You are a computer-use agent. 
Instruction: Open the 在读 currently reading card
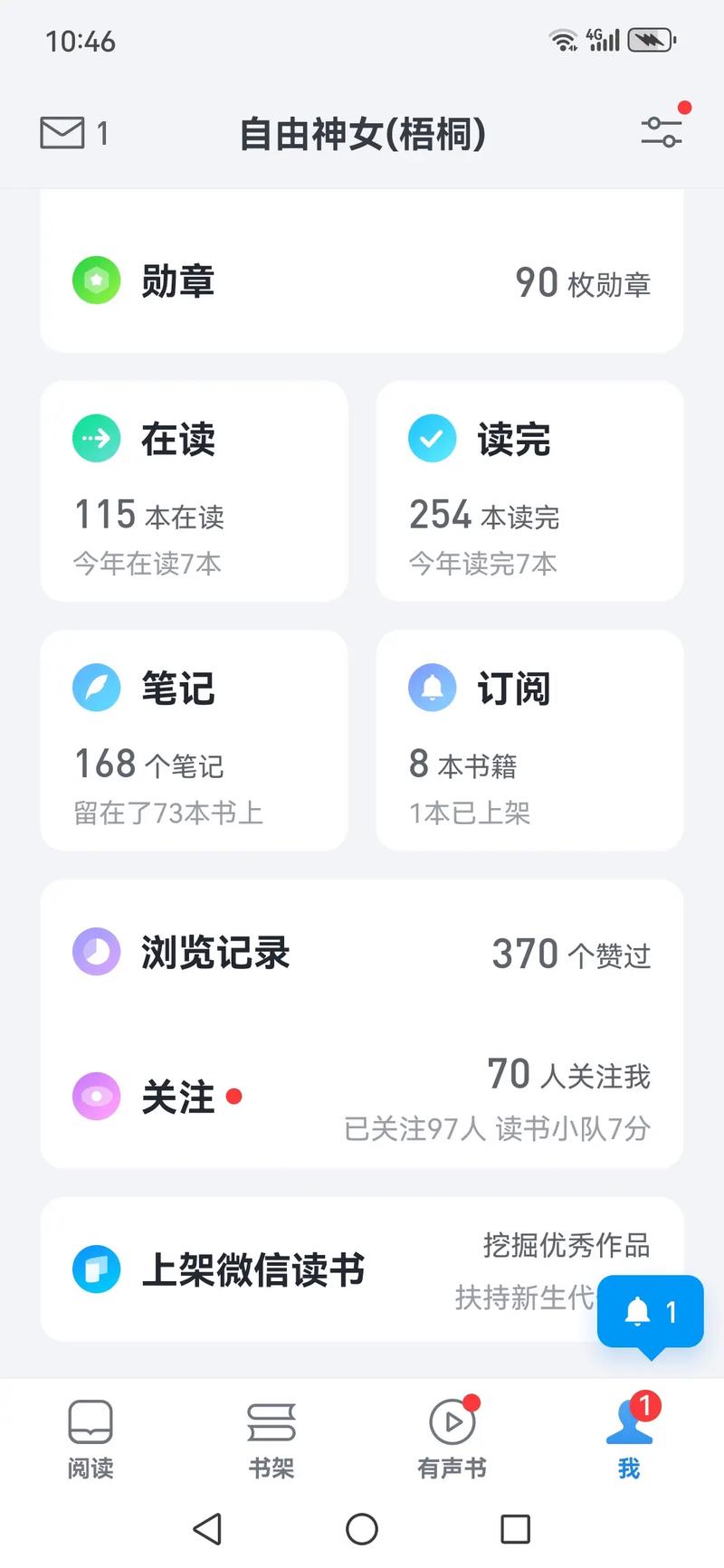tap(195, 491)
